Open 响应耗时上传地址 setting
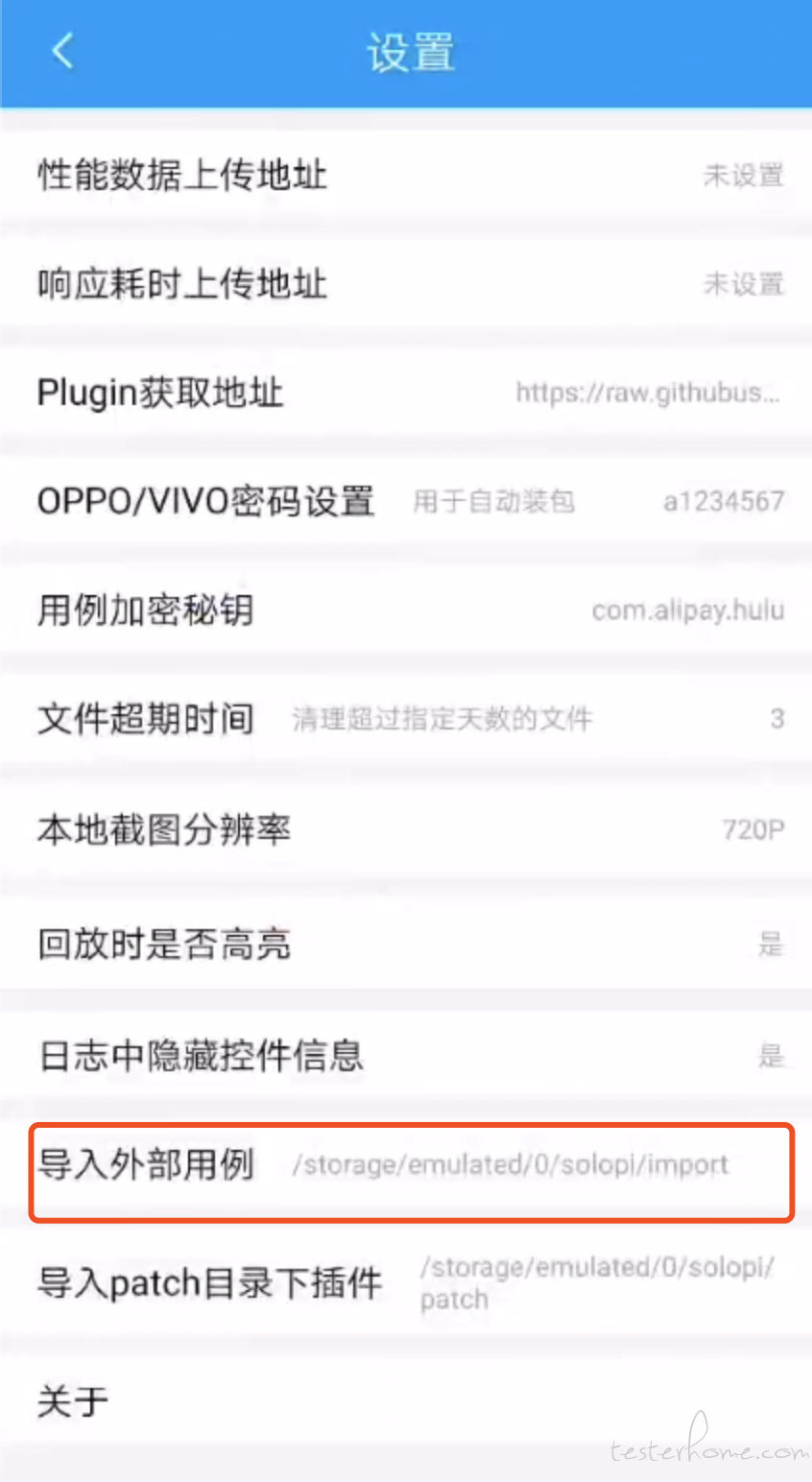 click(x=406, y=283)
